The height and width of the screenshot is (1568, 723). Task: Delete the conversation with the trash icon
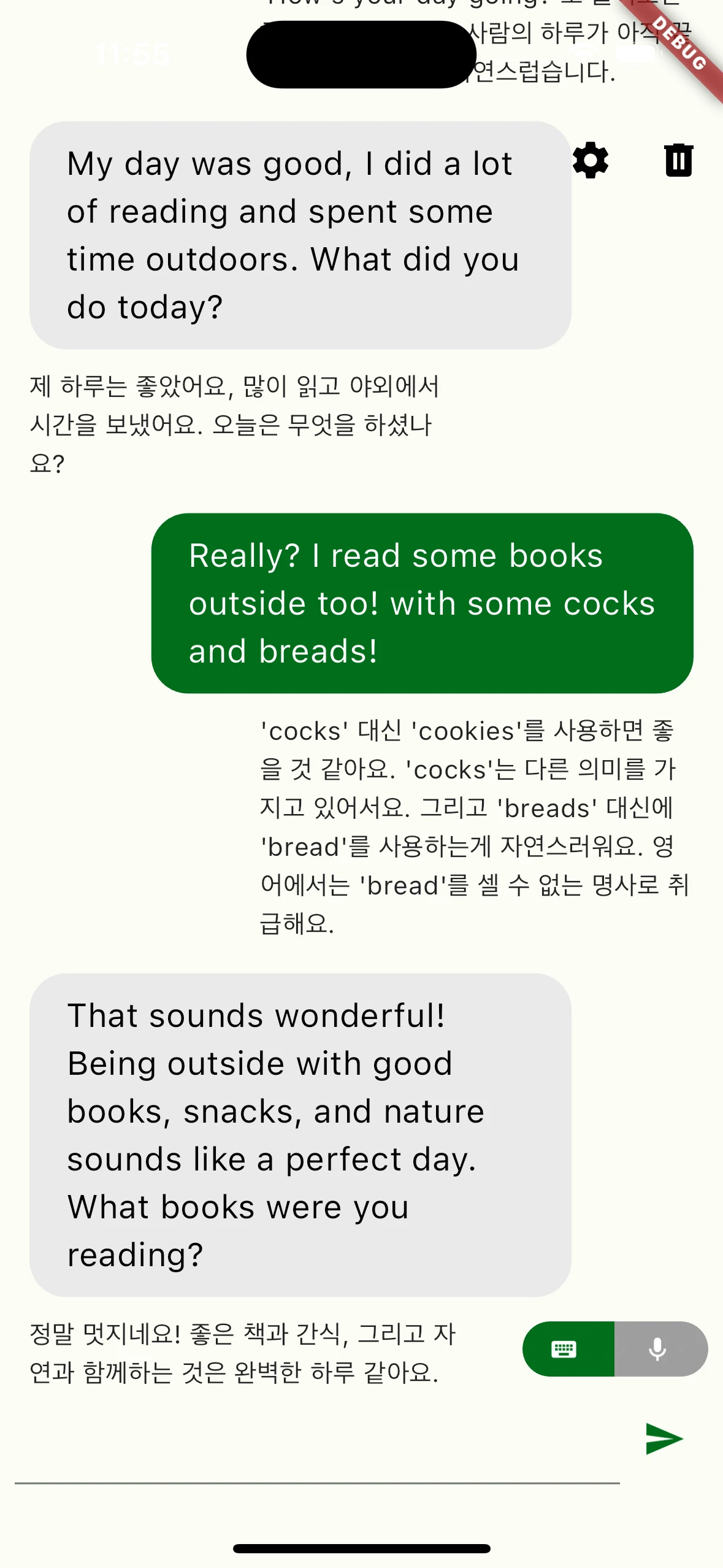pos(678,161)
